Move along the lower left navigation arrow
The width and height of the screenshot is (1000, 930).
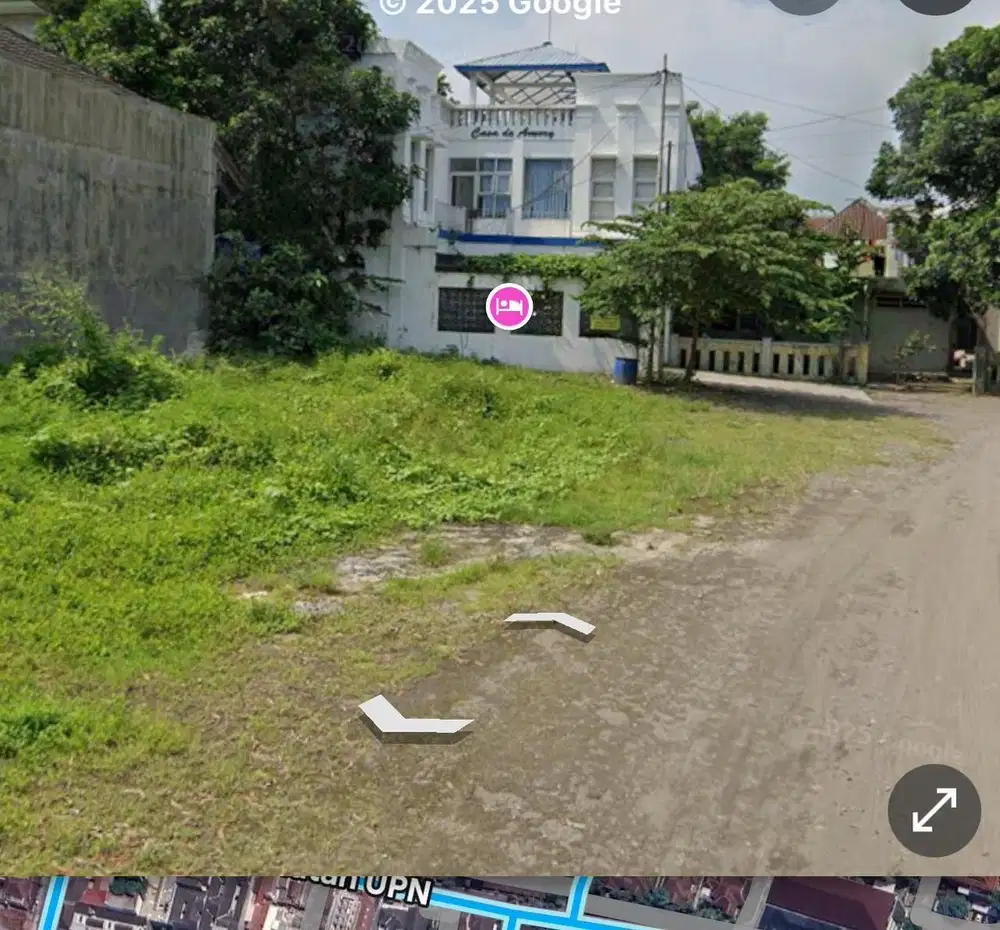coord(411,721)
